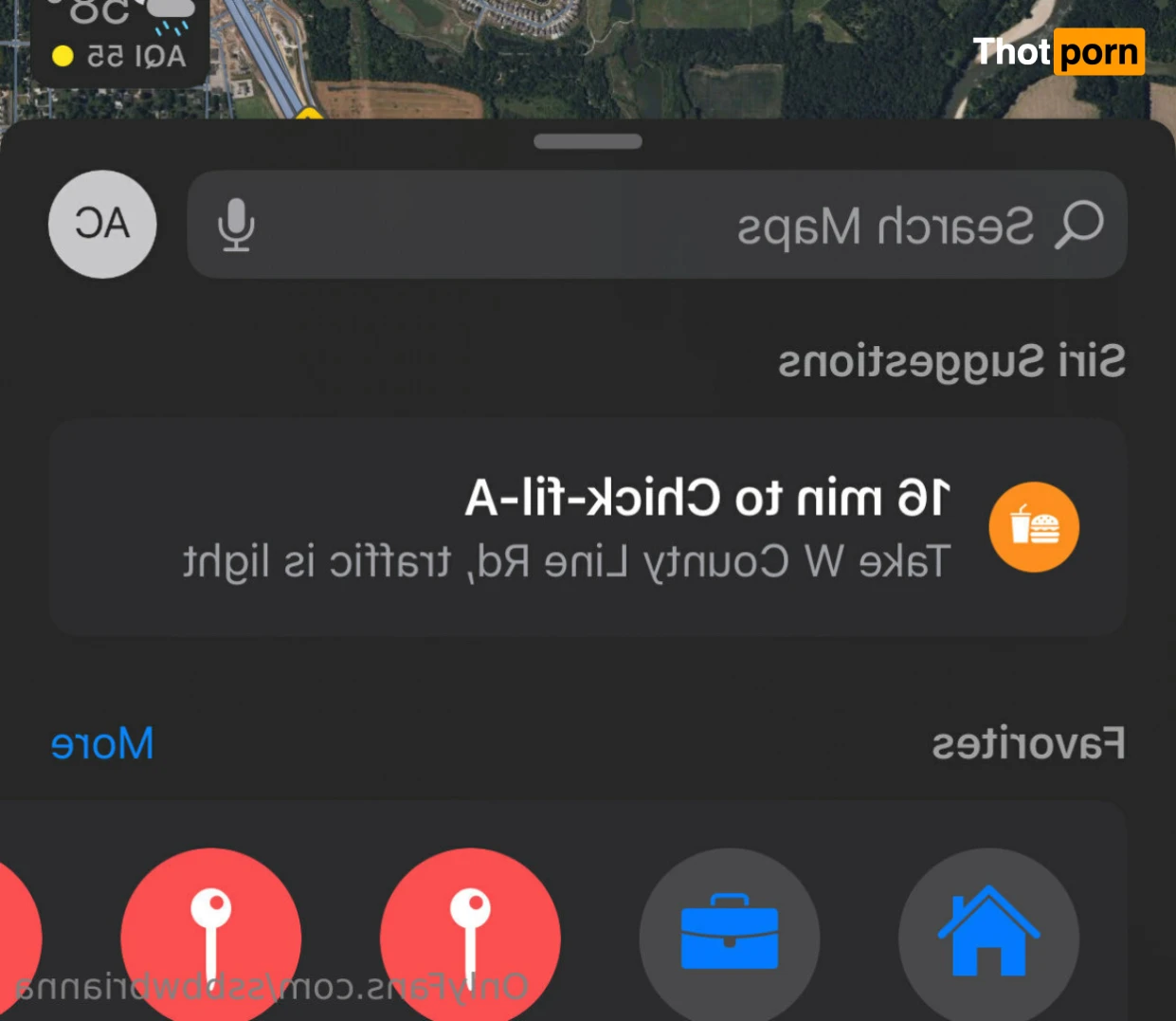Screen dimensions: 1176x1021
Task: Open the weather and AQI widget
Action: pyautogui.click(x=120, y=38)
